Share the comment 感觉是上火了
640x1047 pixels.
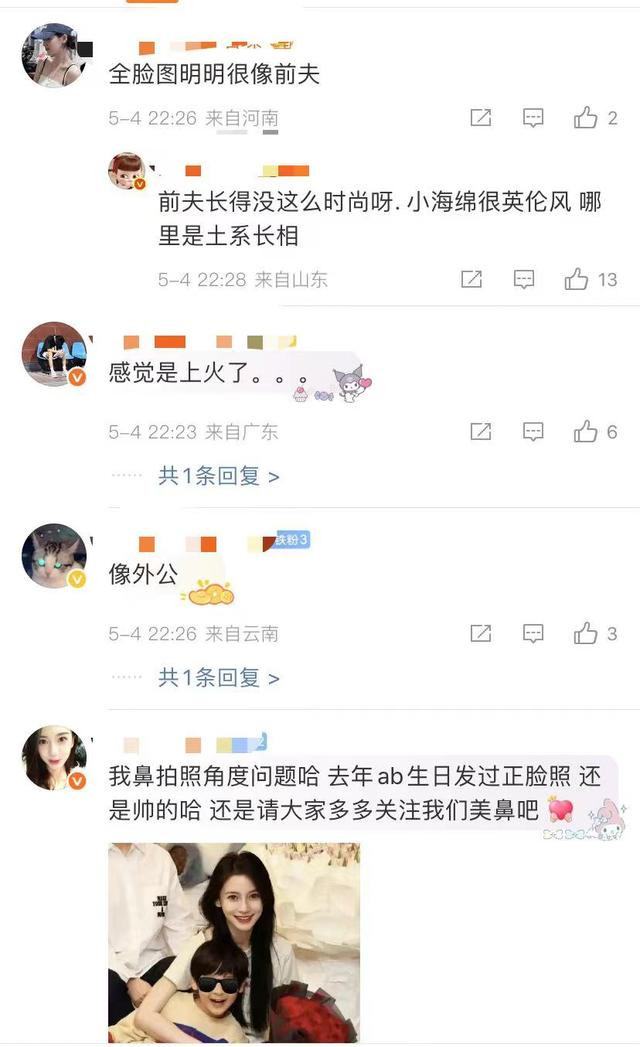coord(480,432)
